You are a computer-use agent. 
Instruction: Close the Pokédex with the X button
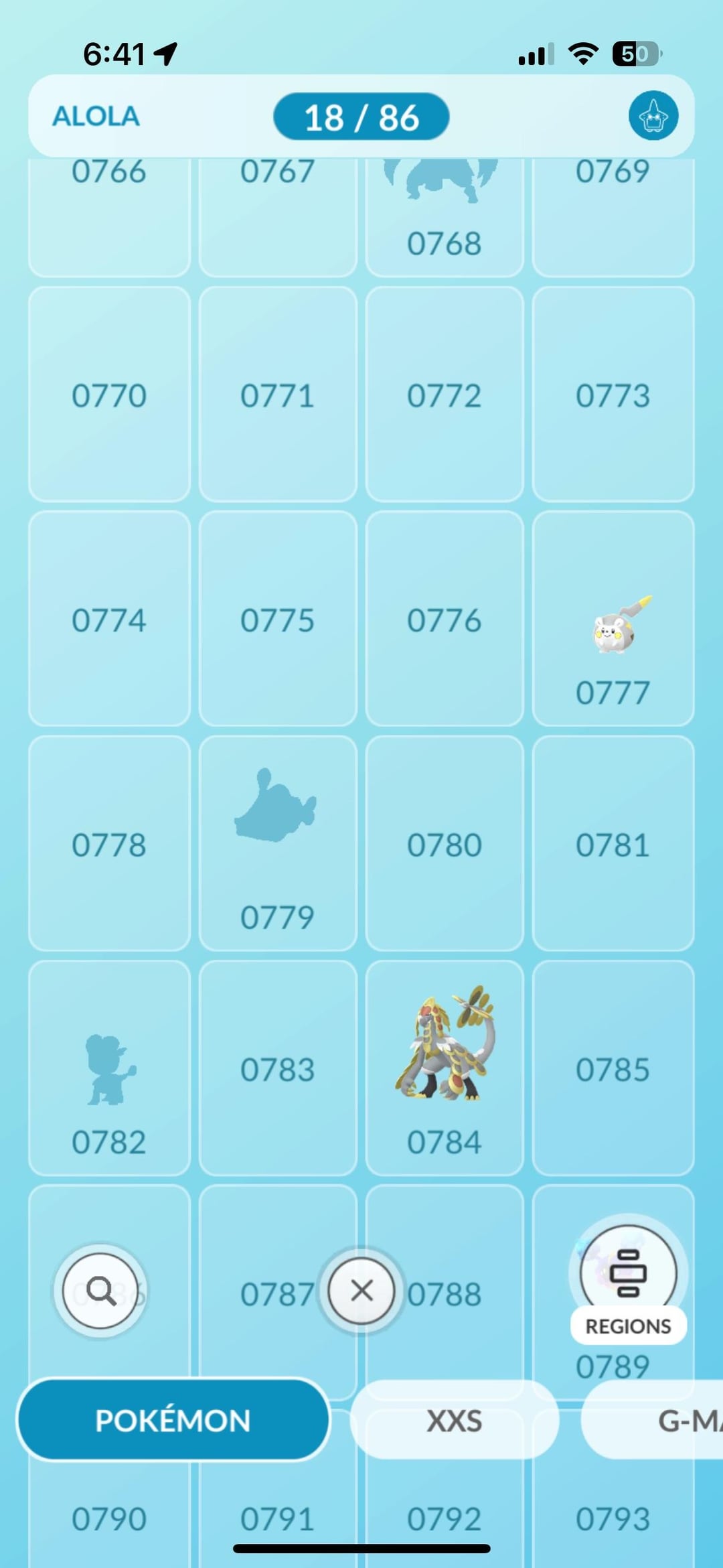pos(361,1290)
